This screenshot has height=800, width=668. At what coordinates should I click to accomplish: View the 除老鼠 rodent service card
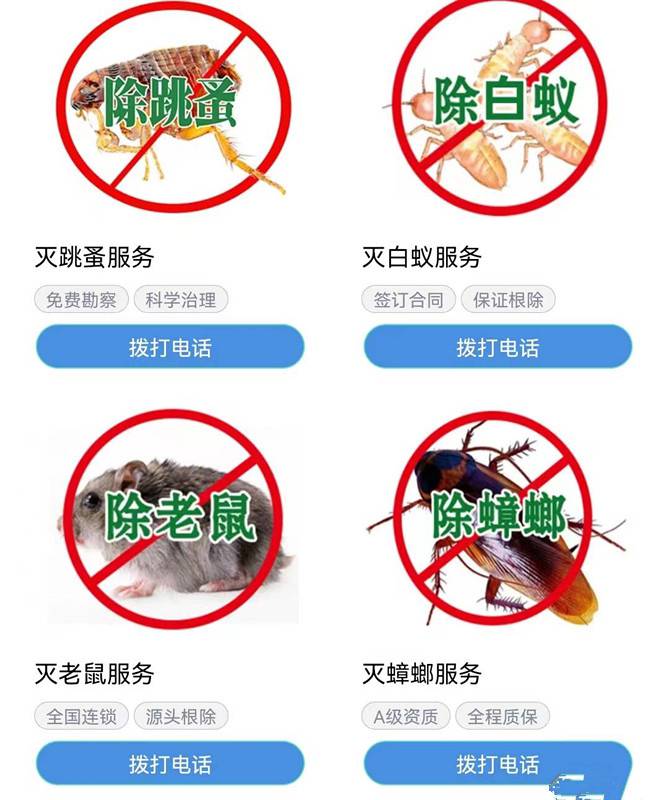[x=170, y=520]
